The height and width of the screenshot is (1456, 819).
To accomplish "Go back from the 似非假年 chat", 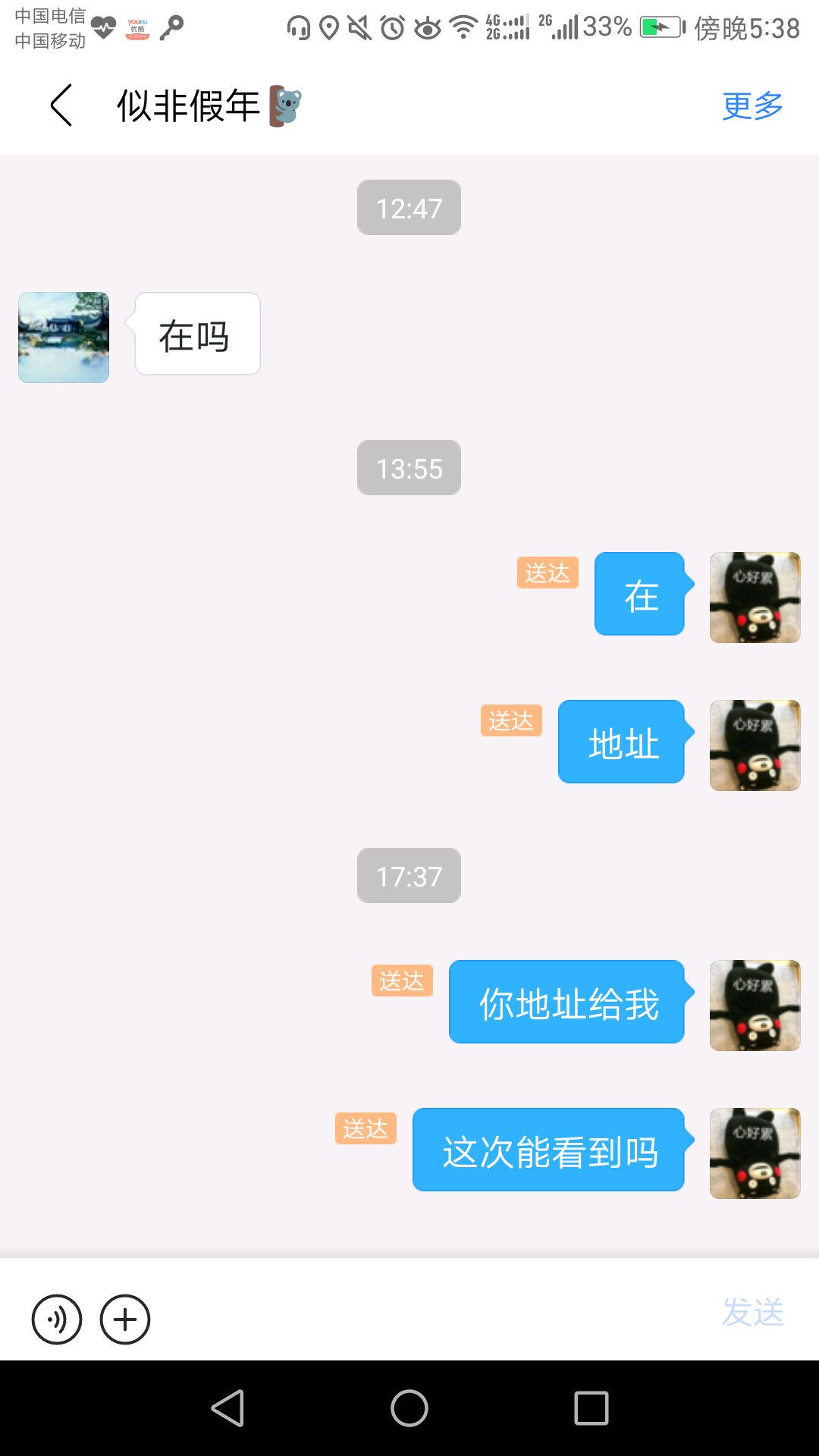I will pos(61,105).
